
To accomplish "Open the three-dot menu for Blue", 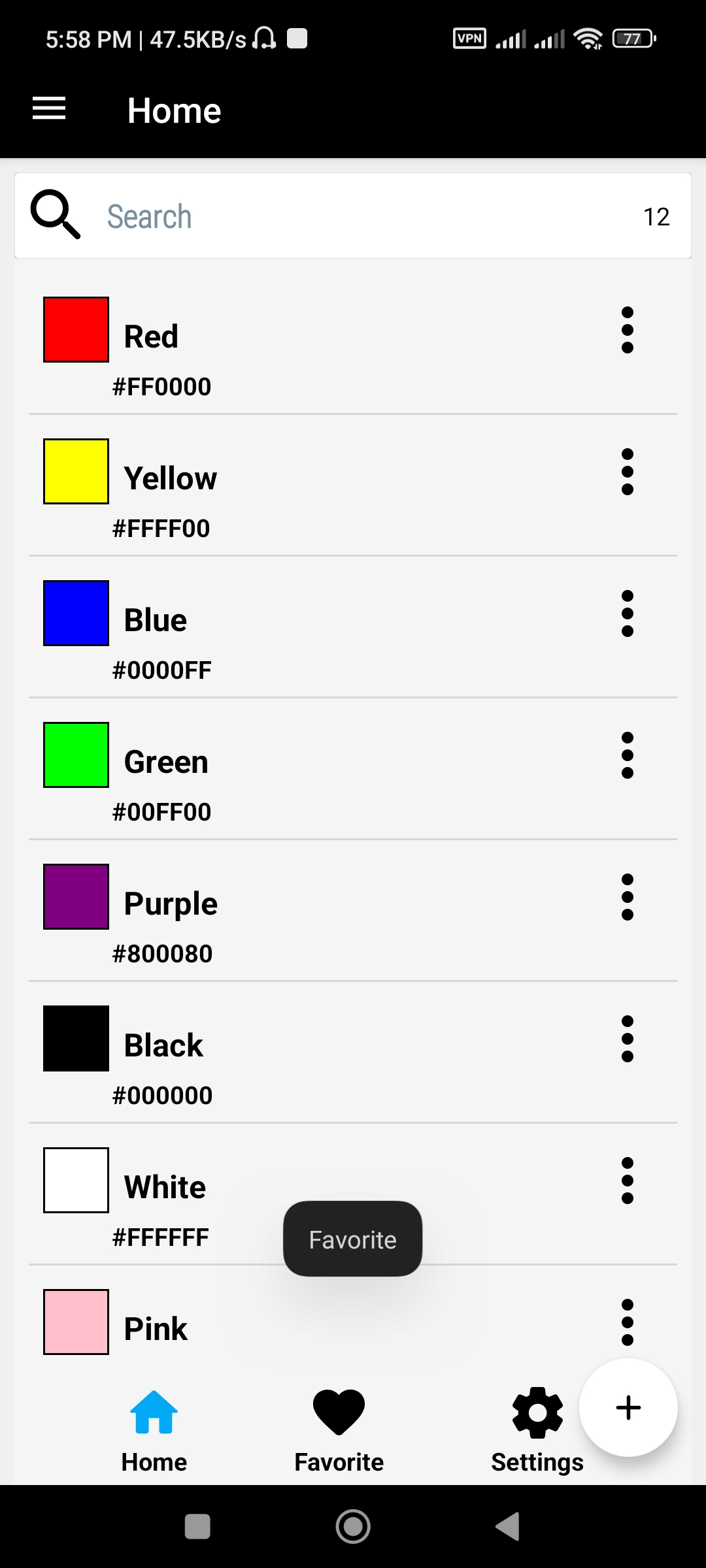I will point(628,613).
